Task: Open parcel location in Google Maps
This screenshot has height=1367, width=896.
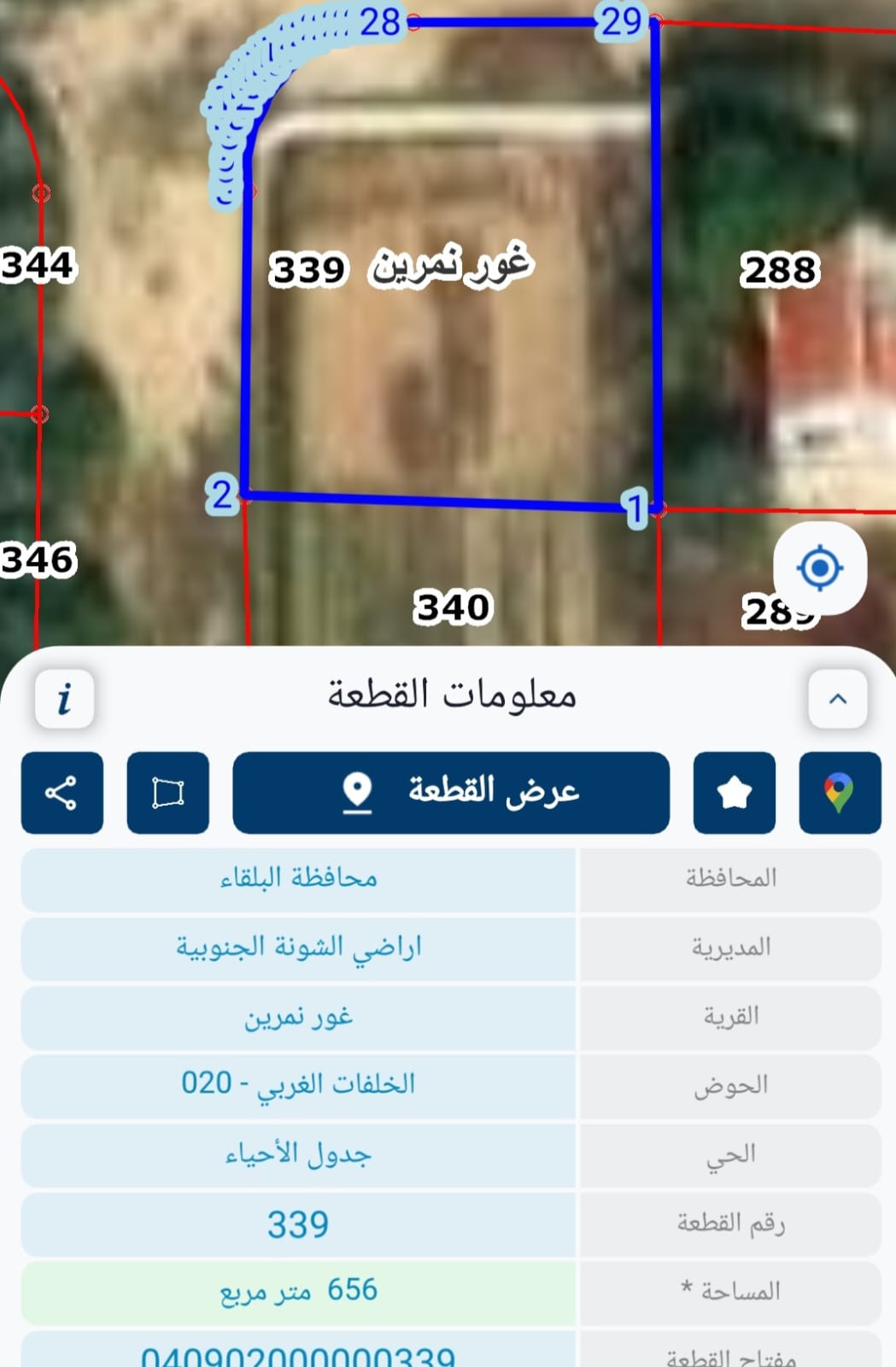Action: pos(839,793)
